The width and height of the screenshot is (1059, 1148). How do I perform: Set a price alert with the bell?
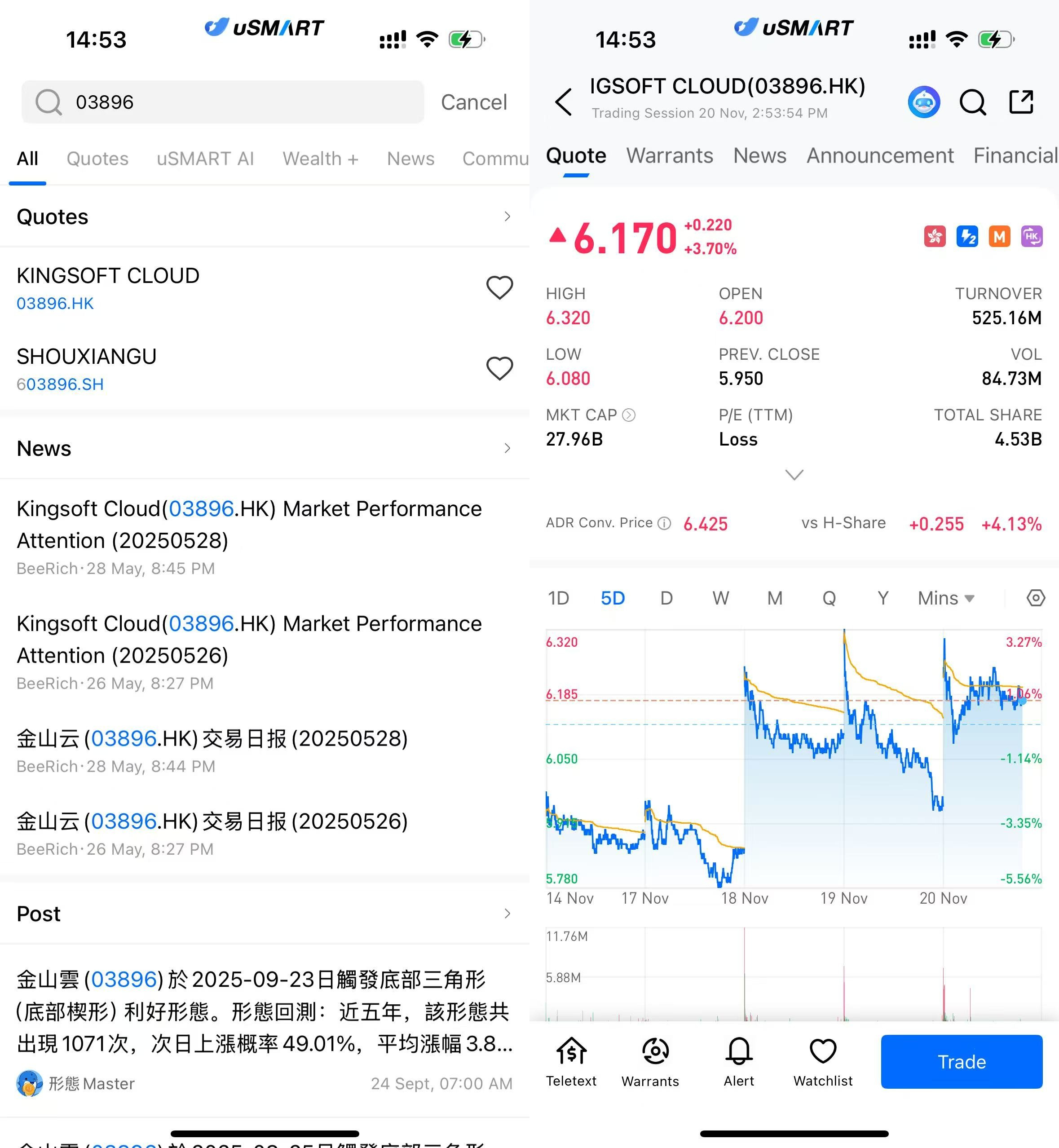coord(739,1061)
